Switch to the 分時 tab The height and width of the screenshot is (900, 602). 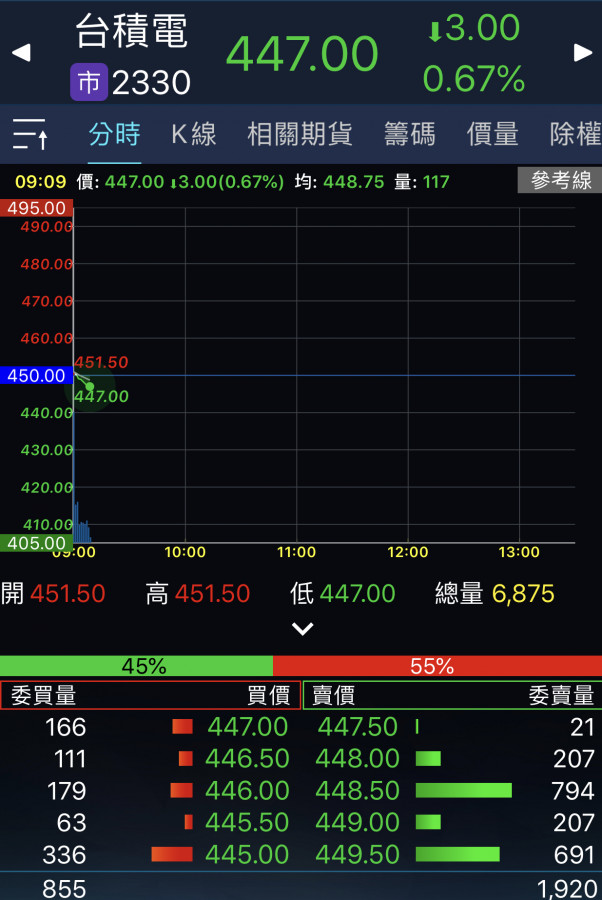pyautogui.click(x=114, y=134)
